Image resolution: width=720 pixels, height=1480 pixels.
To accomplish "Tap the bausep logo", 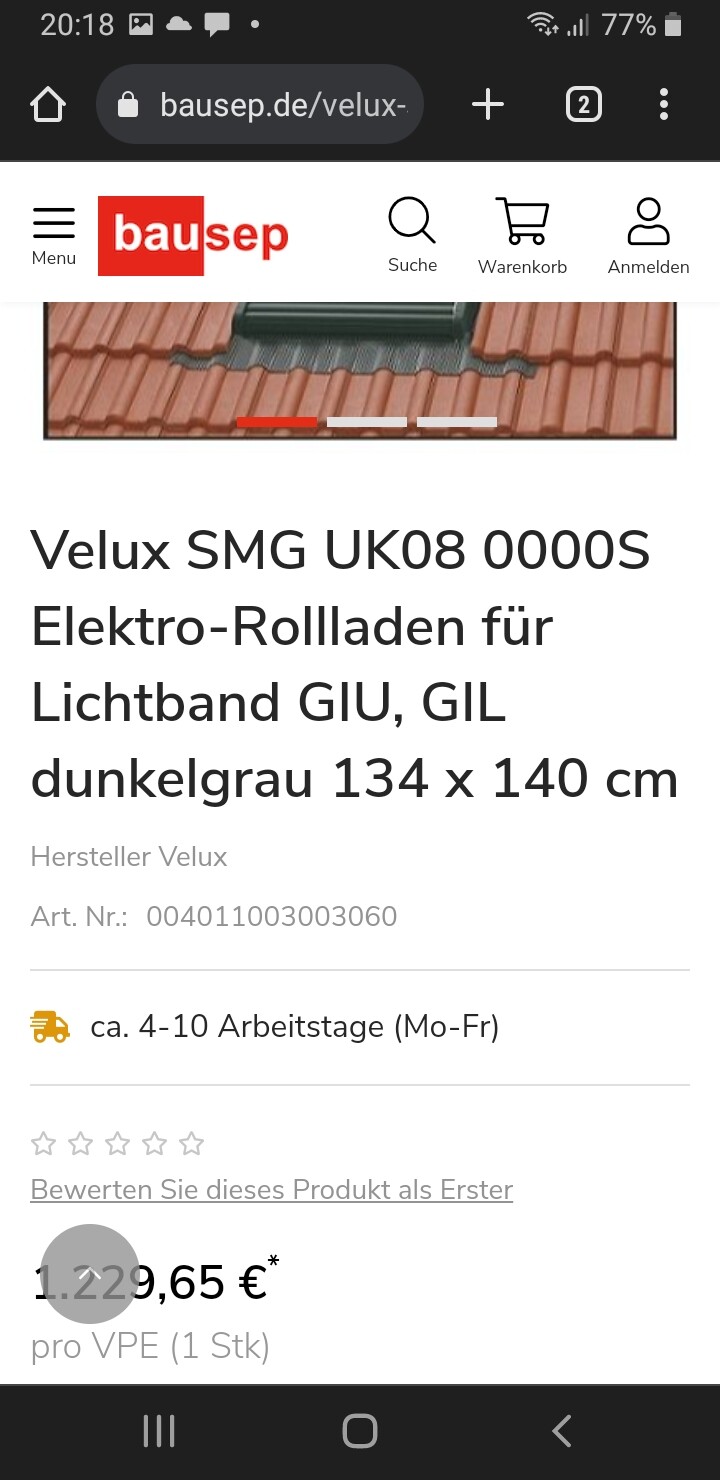I will coord(193,236).
